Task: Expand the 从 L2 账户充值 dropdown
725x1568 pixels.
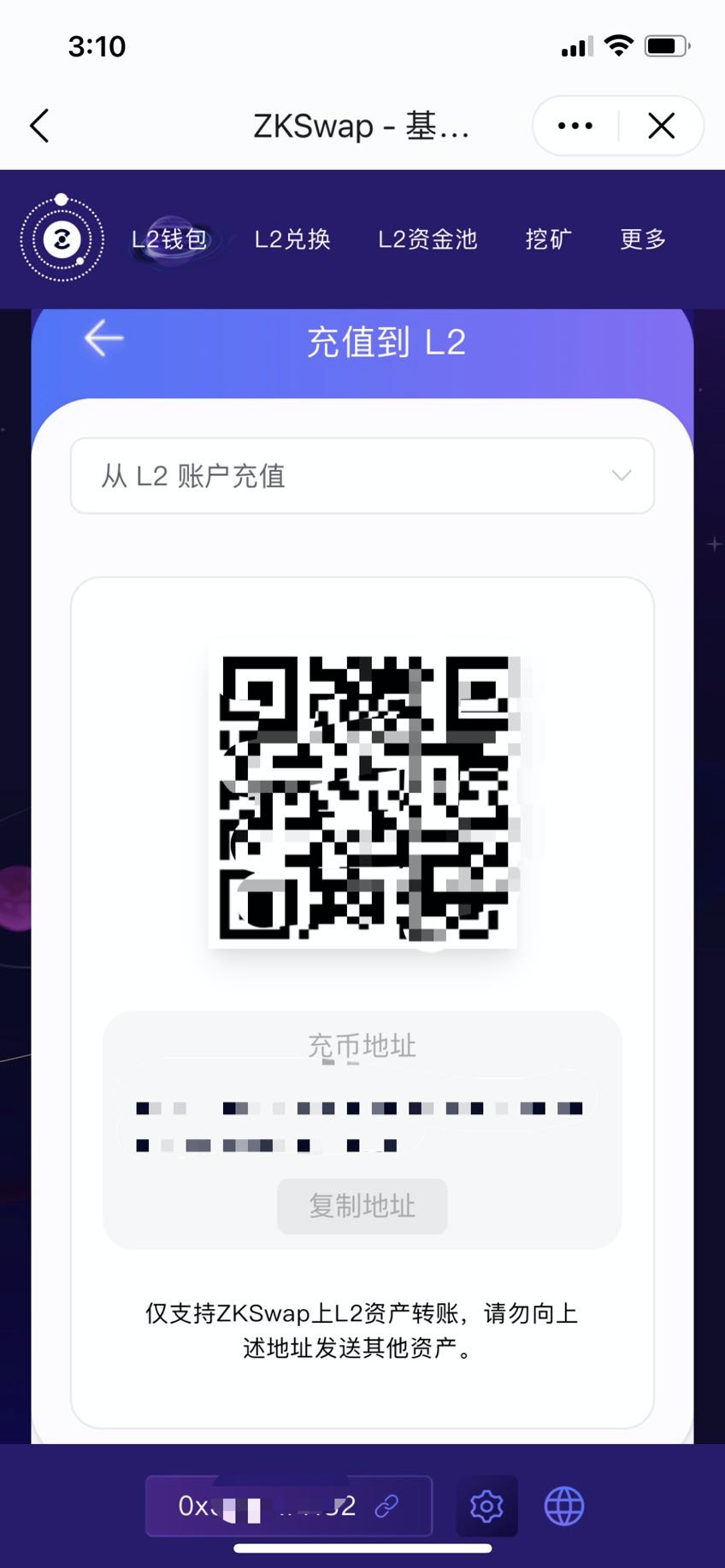Action: click(x=362, y=476)
